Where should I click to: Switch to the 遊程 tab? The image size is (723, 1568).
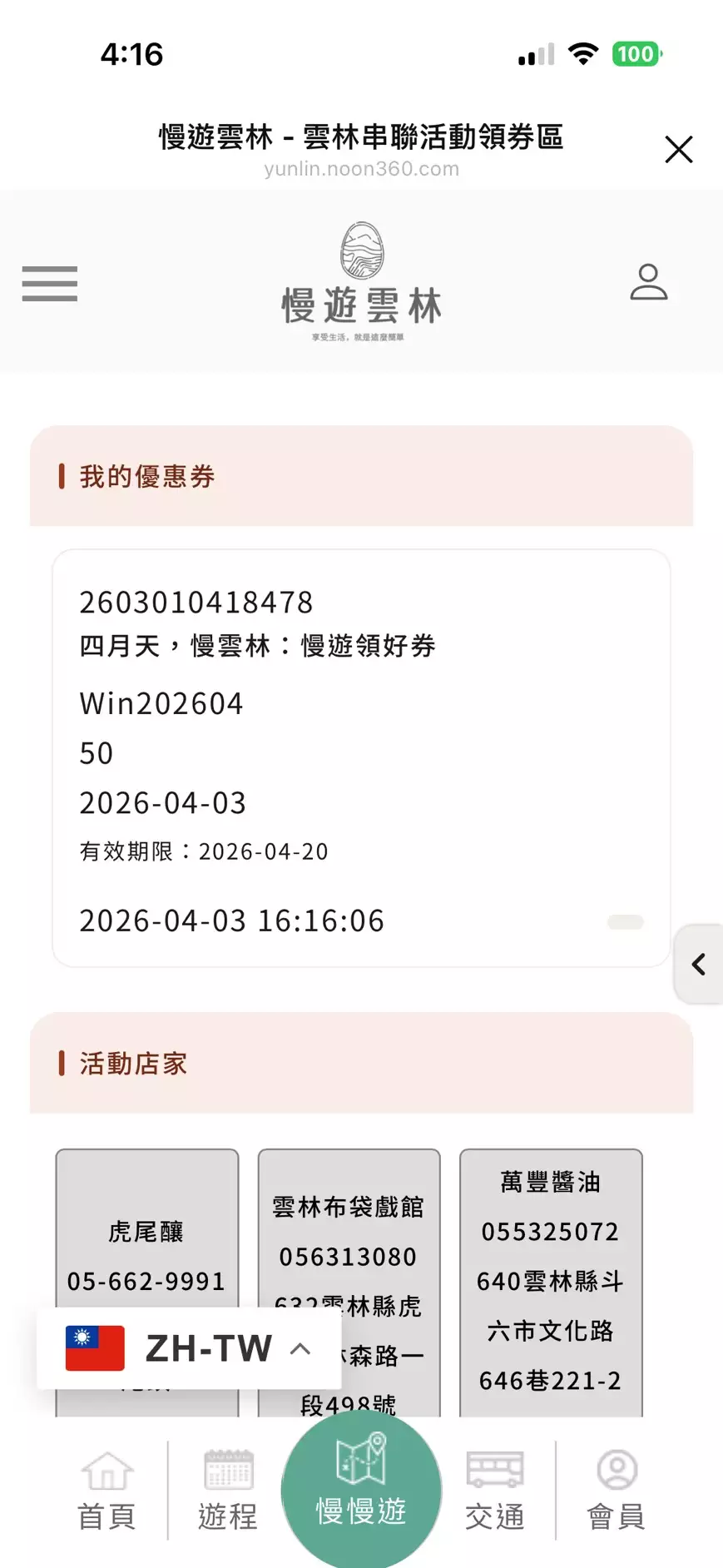tap(227, 1491)
